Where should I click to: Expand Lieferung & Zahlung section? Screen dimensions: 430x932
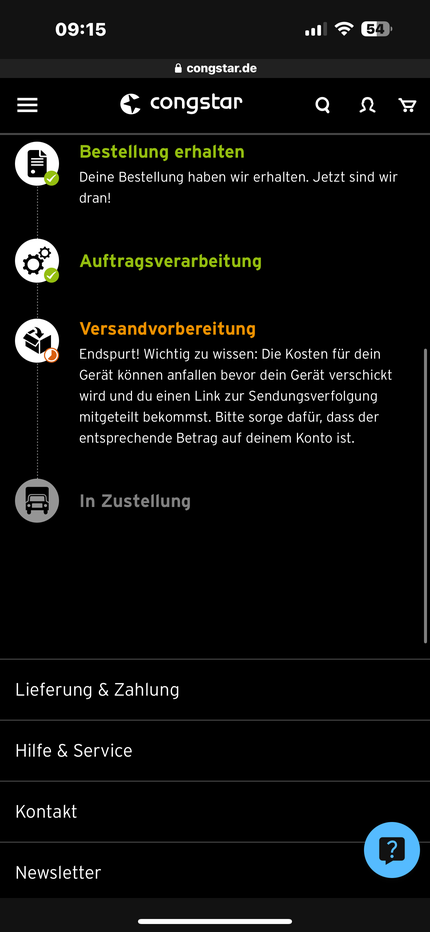(215, 689)
